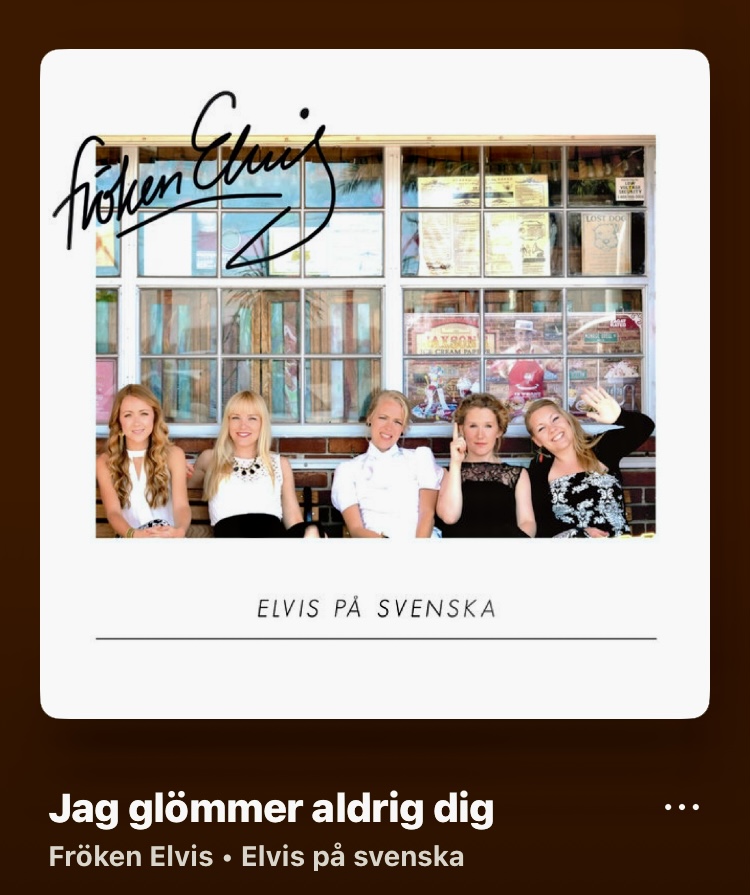The image size is (750, 895).
Task: Open the three-dot more options menu
Action: click(x=682, y=807)
